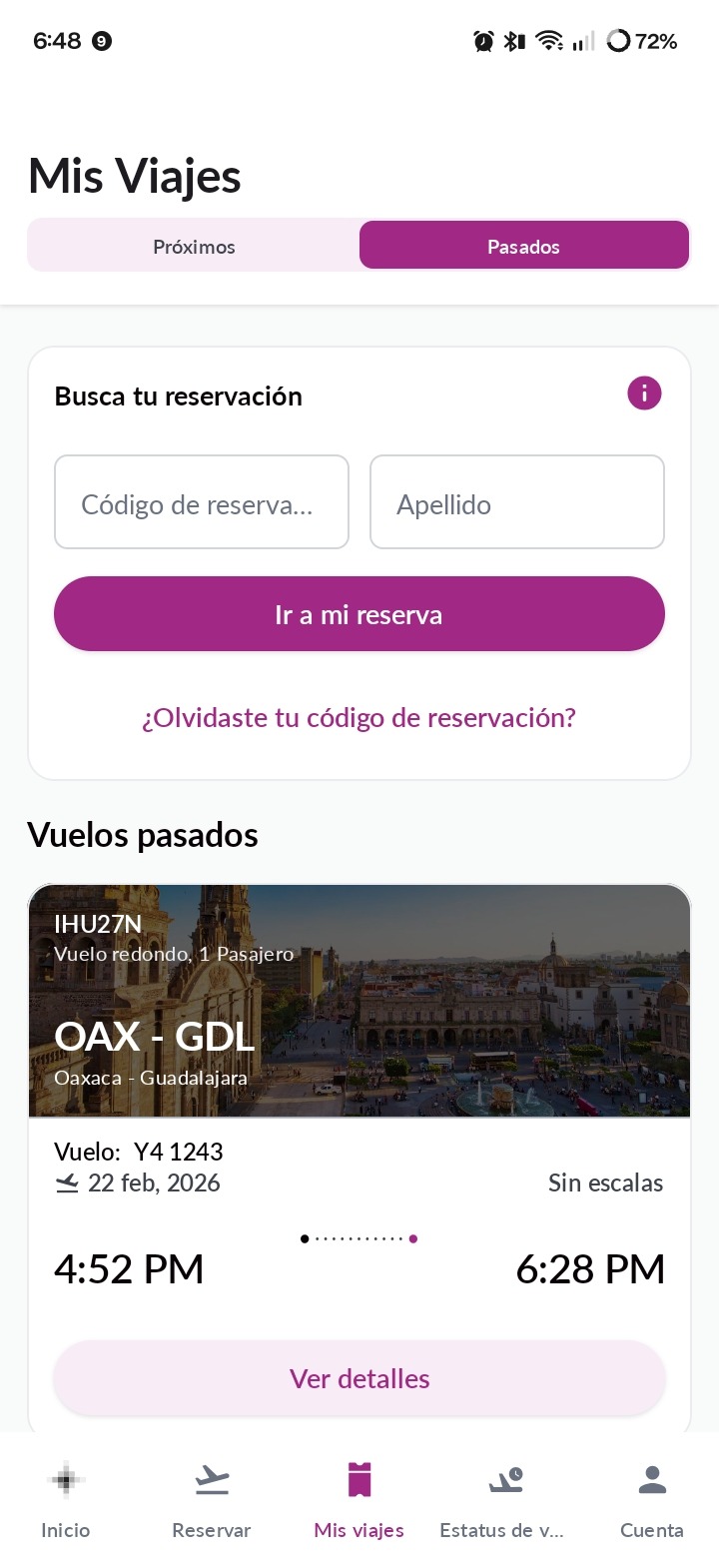Image resolution: width=719 pixels, height=1568 pixels.
Task: Open the Reservar tab
Action: point(212,1498)
